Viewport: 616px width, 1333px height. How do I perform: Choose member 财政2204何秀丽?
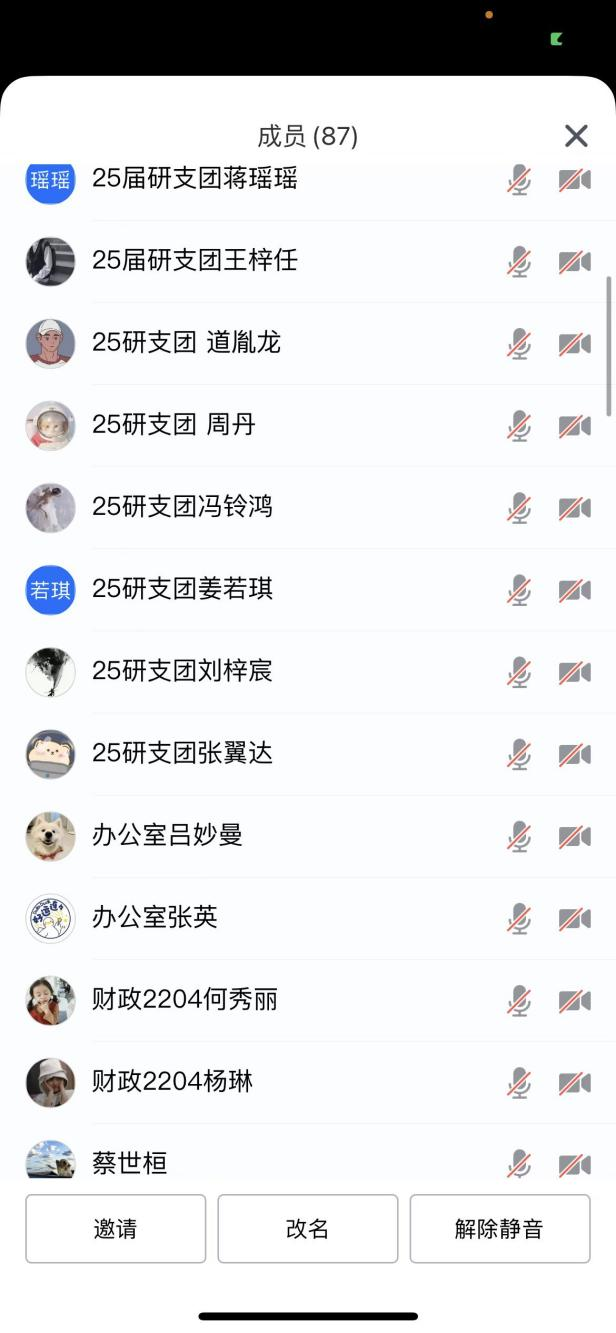click(x=185, y=999)
